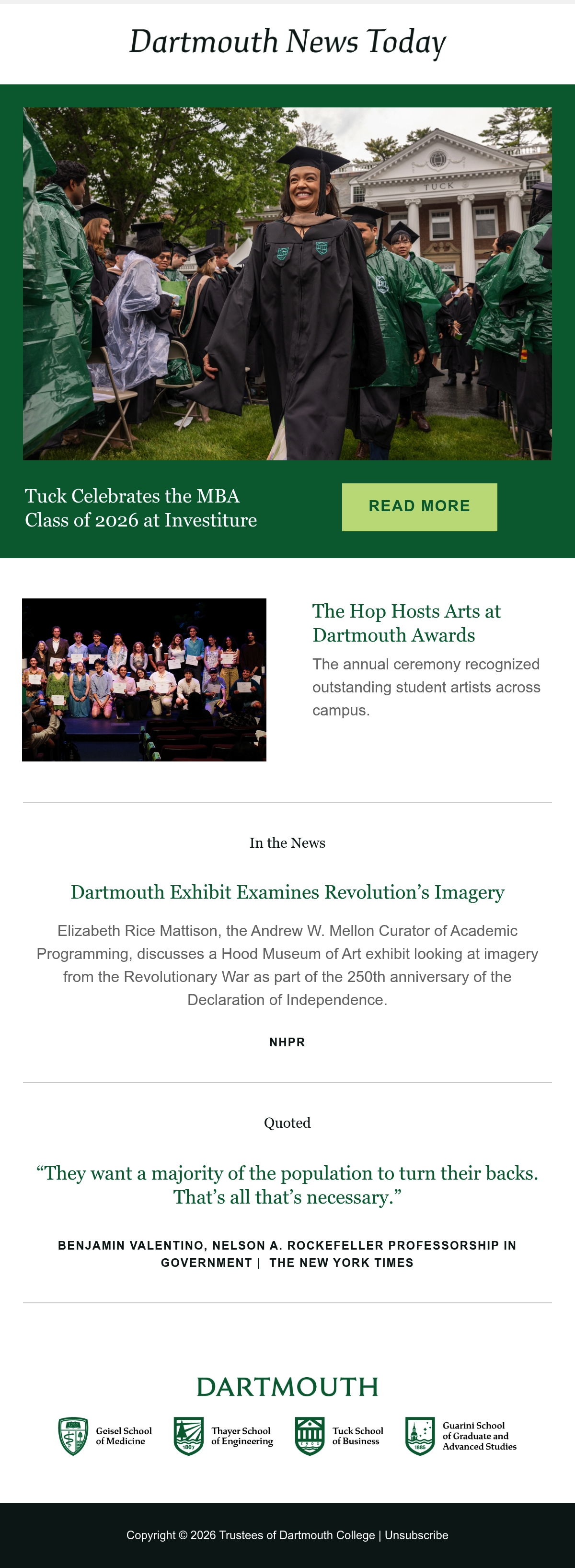Image resolution: width=575 pixels, height=1568 pixels.
Task: Visit Geisel School of Medicine
Action: (105, 1436)
